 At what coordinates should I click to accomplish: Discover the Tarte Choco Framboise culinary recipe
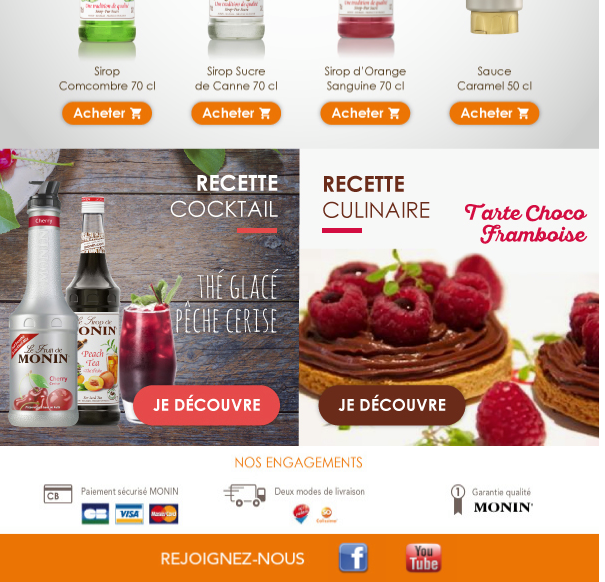tap(392, 405)
